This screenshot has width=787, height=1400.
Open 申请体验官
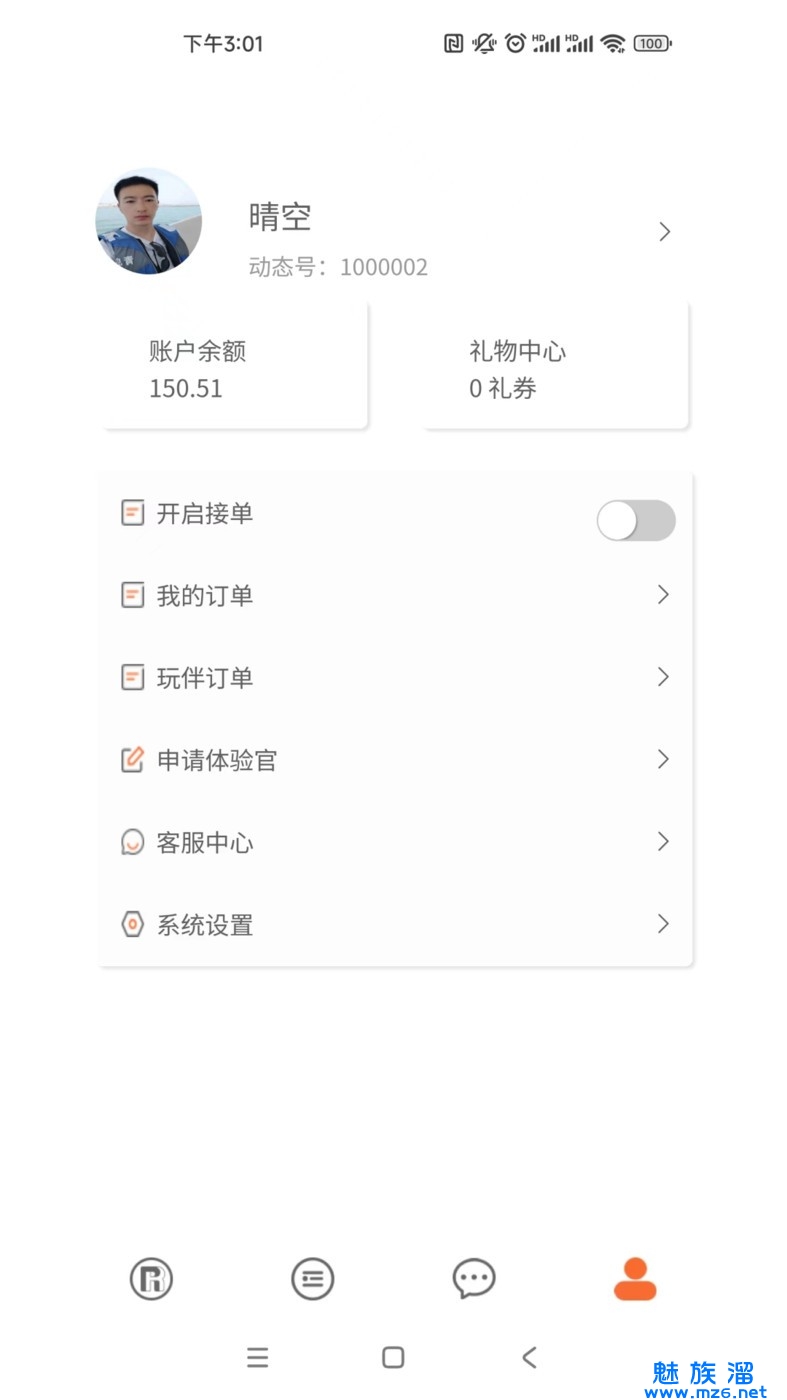(395, 760)
